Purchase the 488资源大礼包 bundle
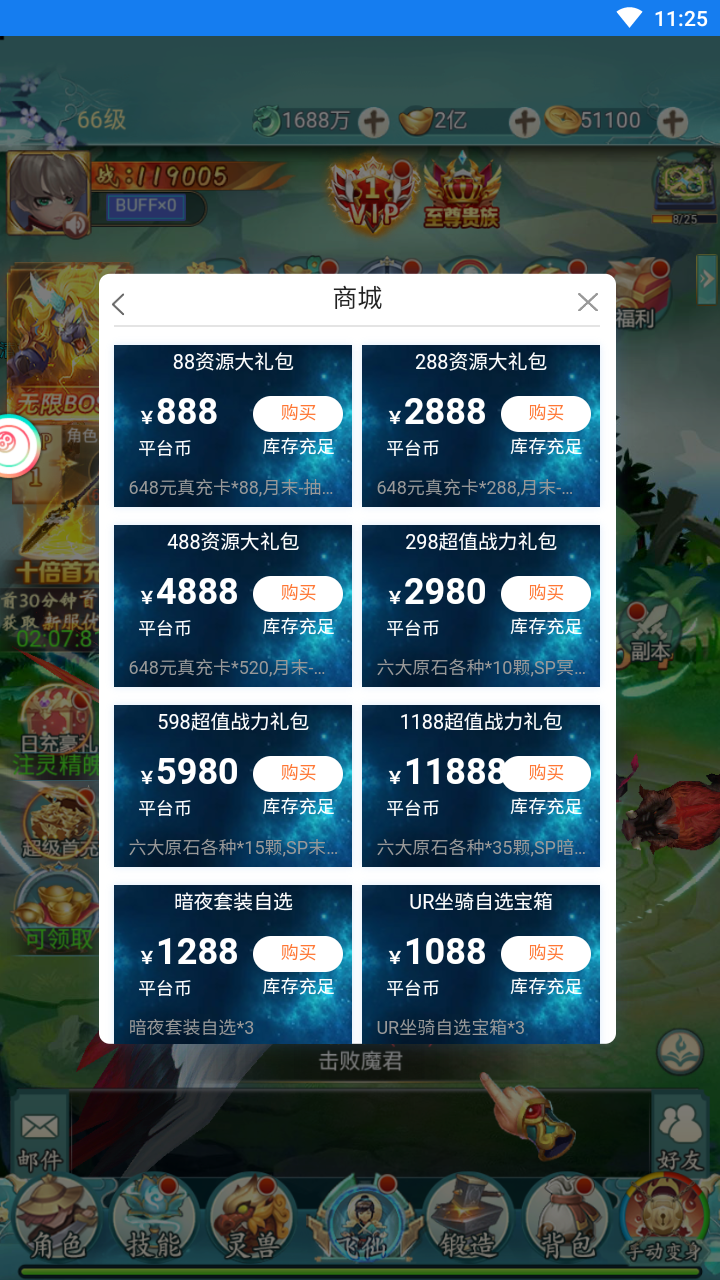 pos(298,593)
